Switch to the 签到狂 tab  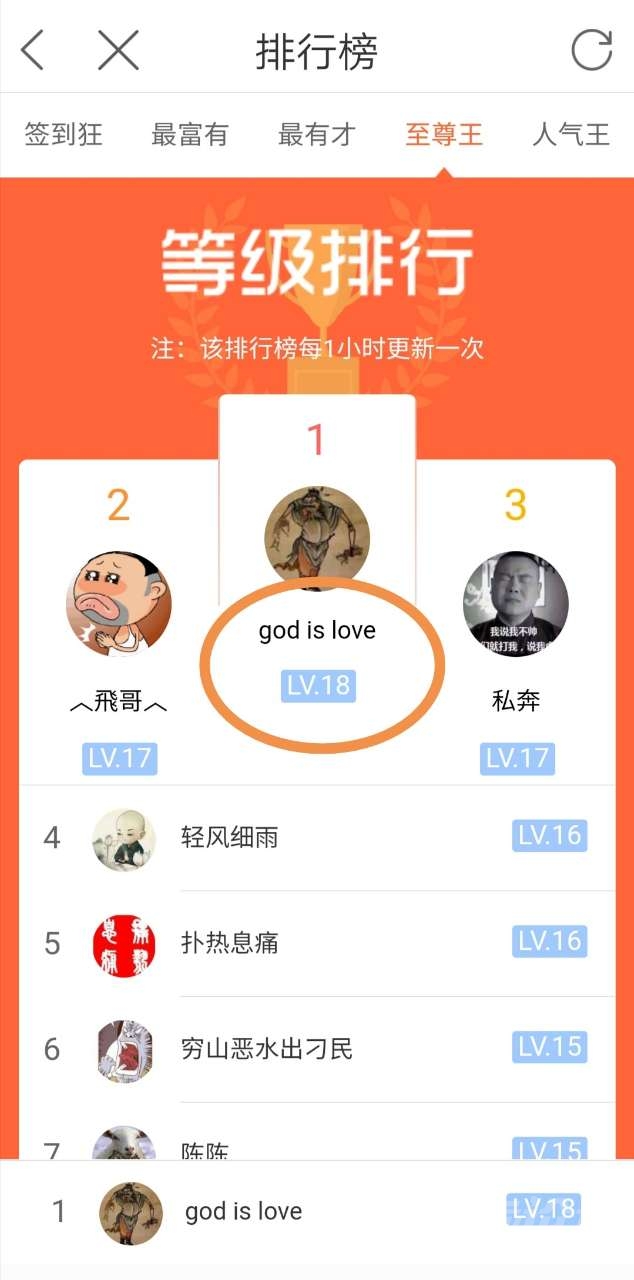[64, 135]
